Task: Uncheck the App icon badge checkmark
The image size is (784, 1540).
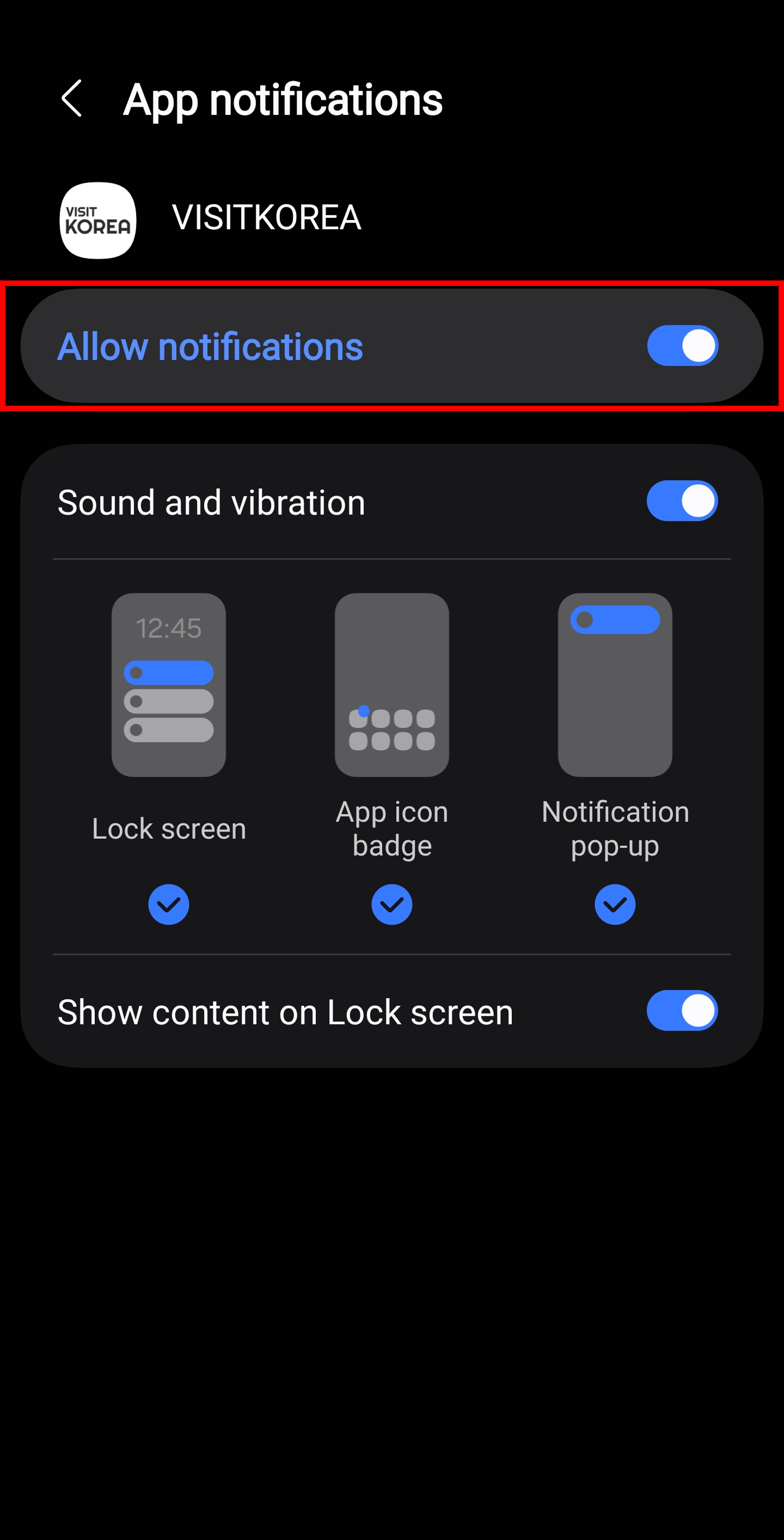Action: tap(392, 905)
